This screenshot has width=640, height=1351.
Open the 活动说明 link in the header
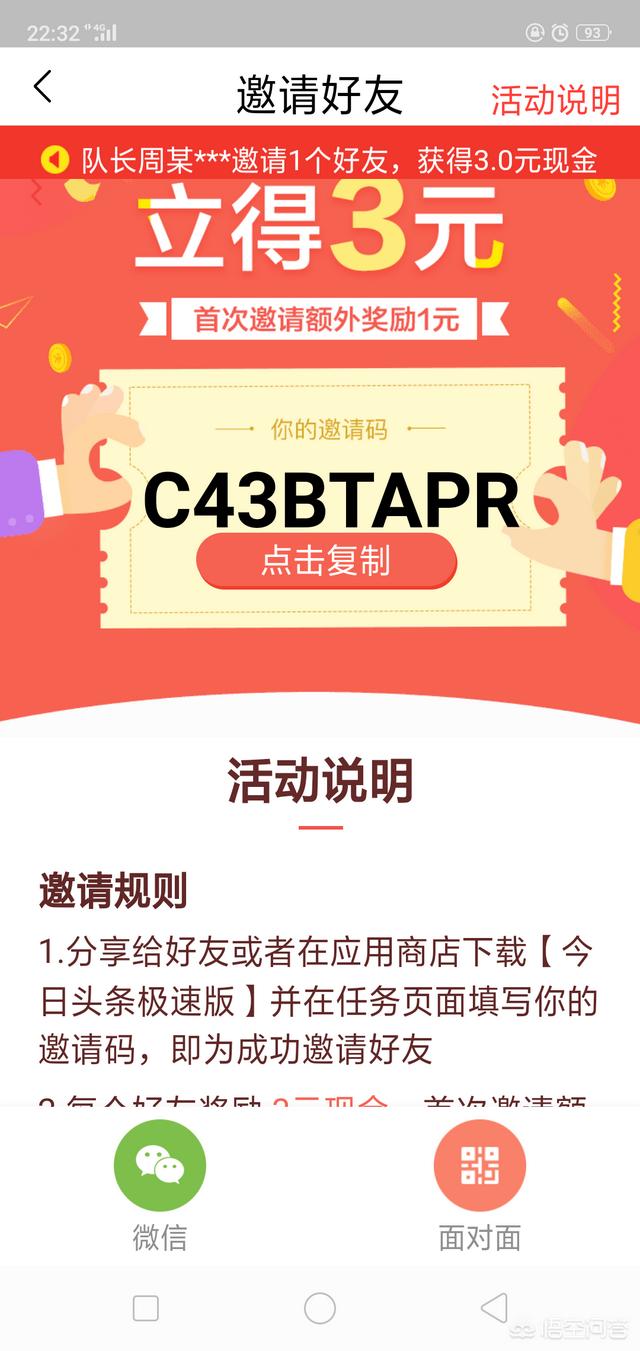coord(555,99)
